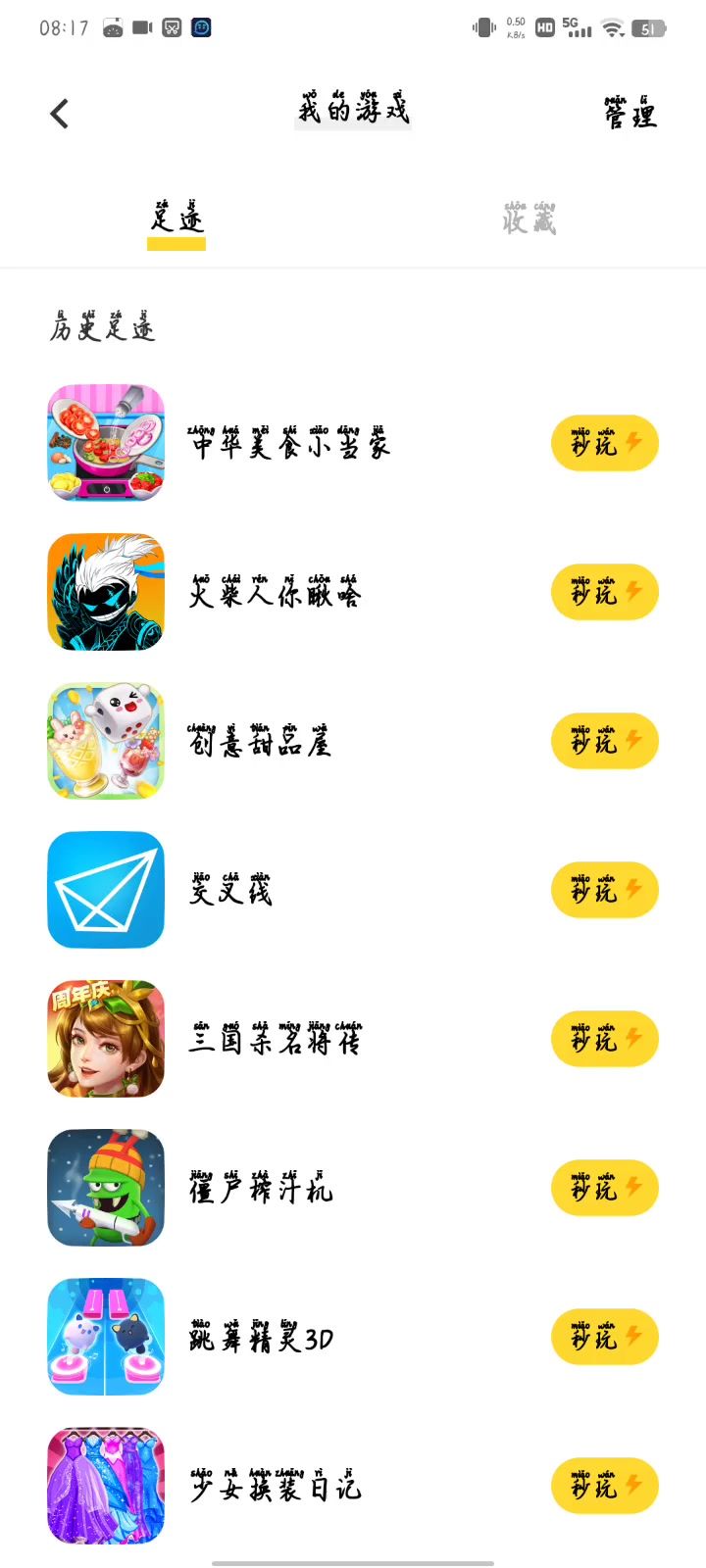Tap 秒玩 for 交叉线
Image resolution: width=706 pixels, height=1568 pixels.
pyautogui.click(x=604, y=890)
